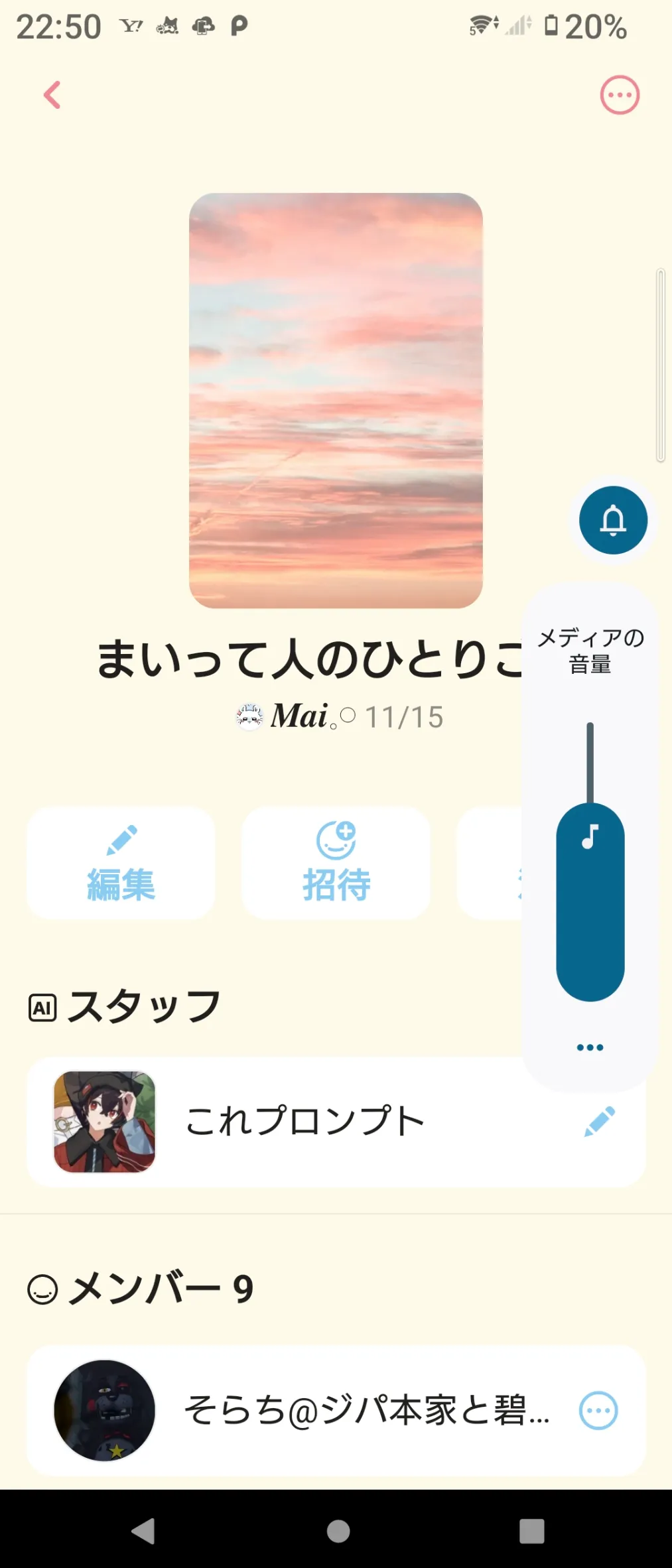Change the ringer mode with the bell
The height and width of the screenshot is (1568, 672).
click(613, 520)
